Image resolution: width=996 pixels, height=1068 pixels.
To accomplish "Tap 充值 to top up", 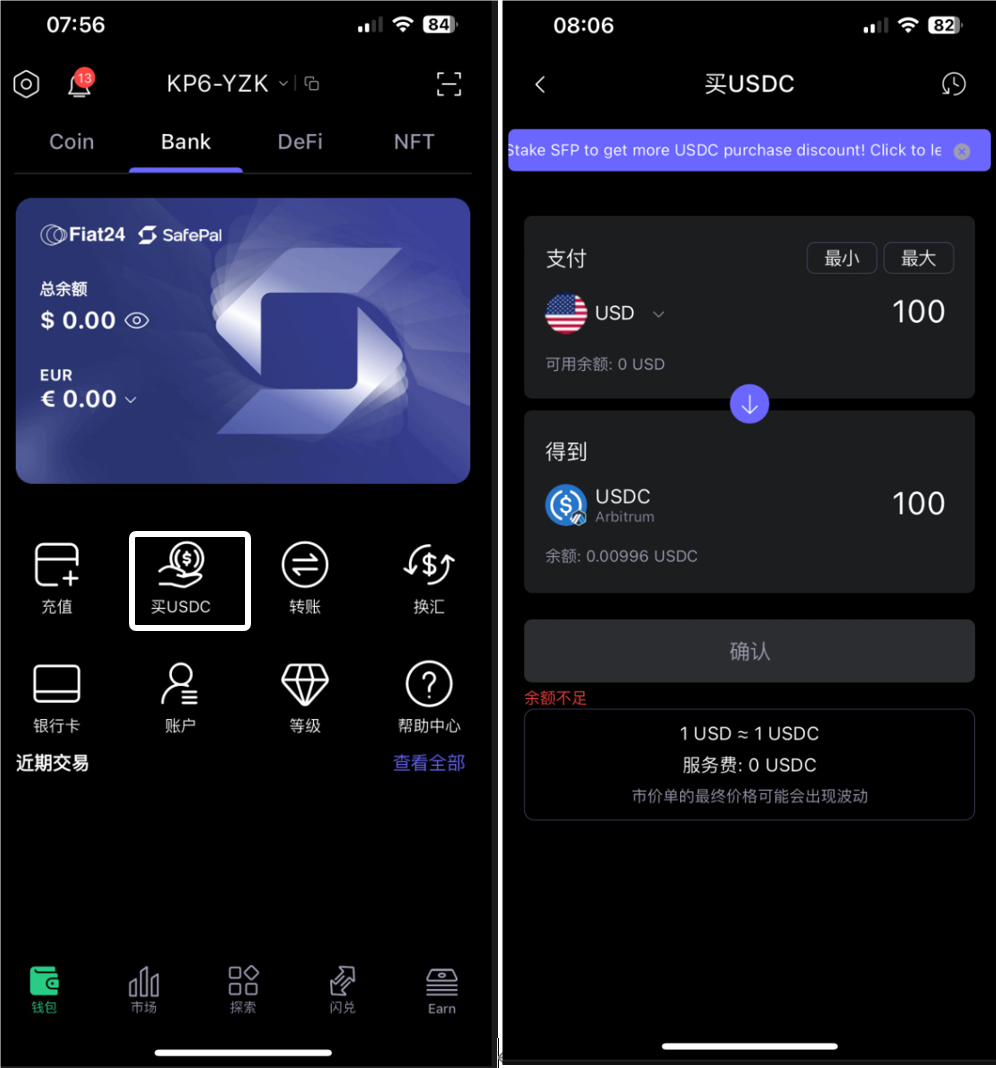I will 57,578.
